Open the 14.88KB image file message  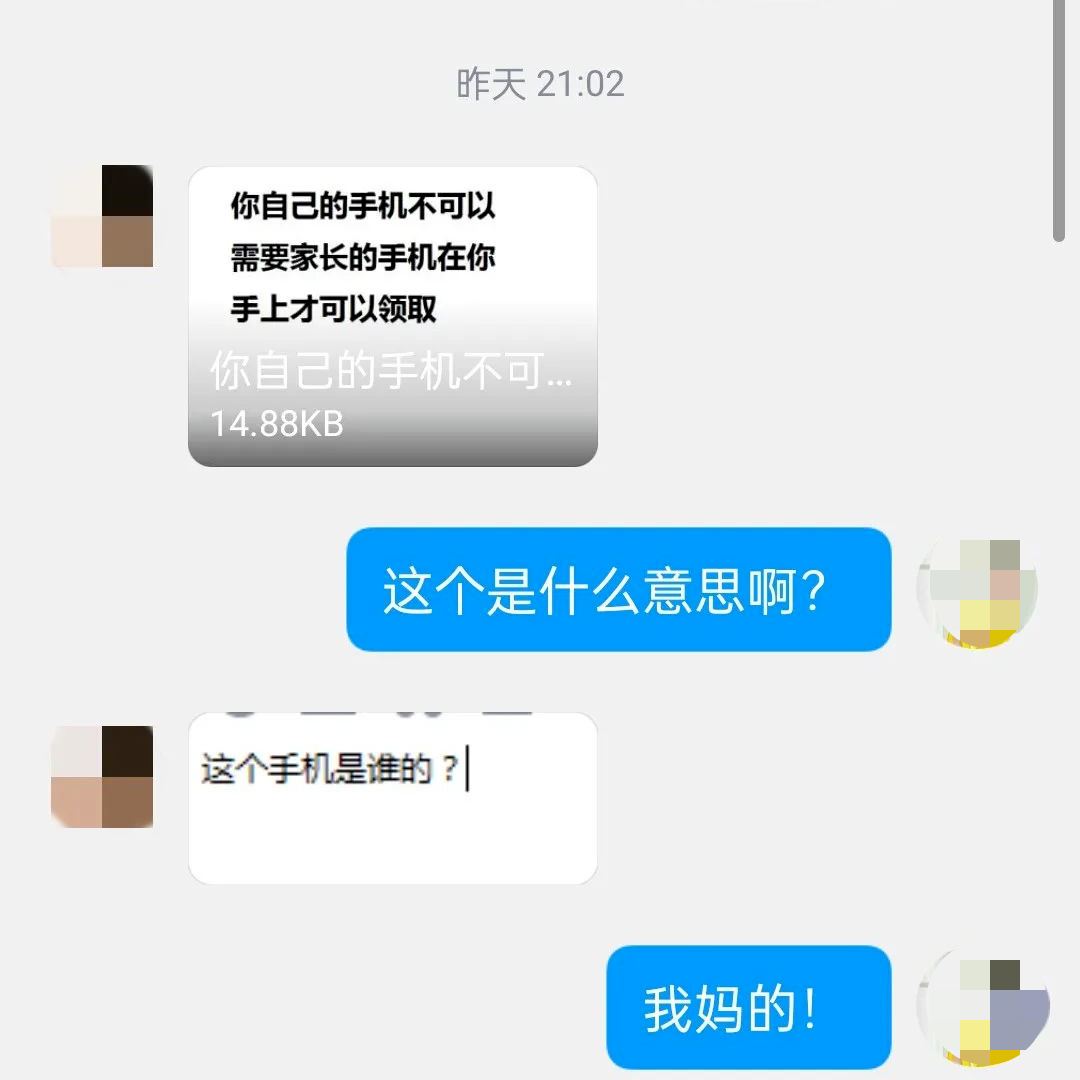click(x=392, y=316)
